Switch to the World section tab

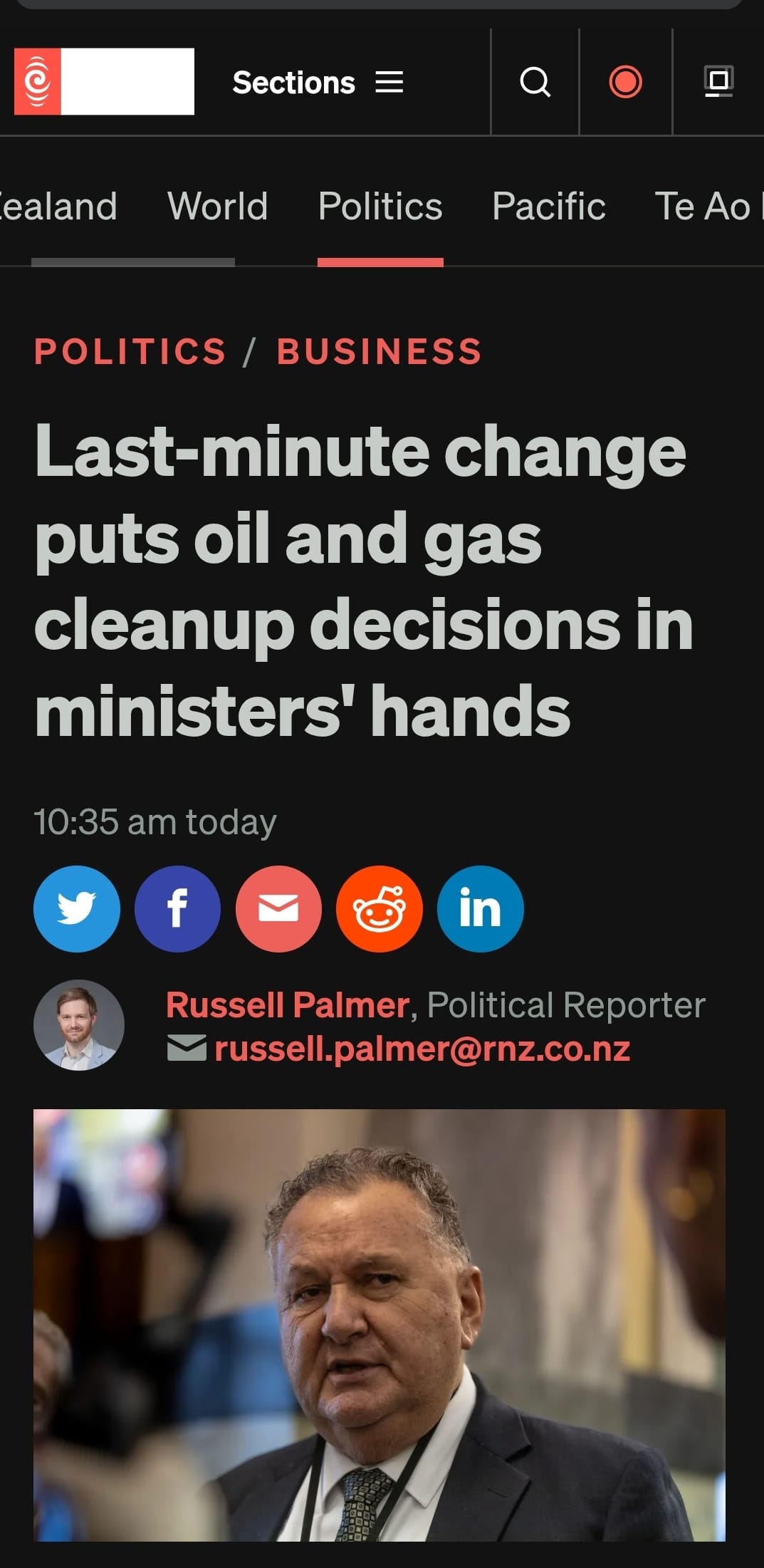click(x=216, y=206)
